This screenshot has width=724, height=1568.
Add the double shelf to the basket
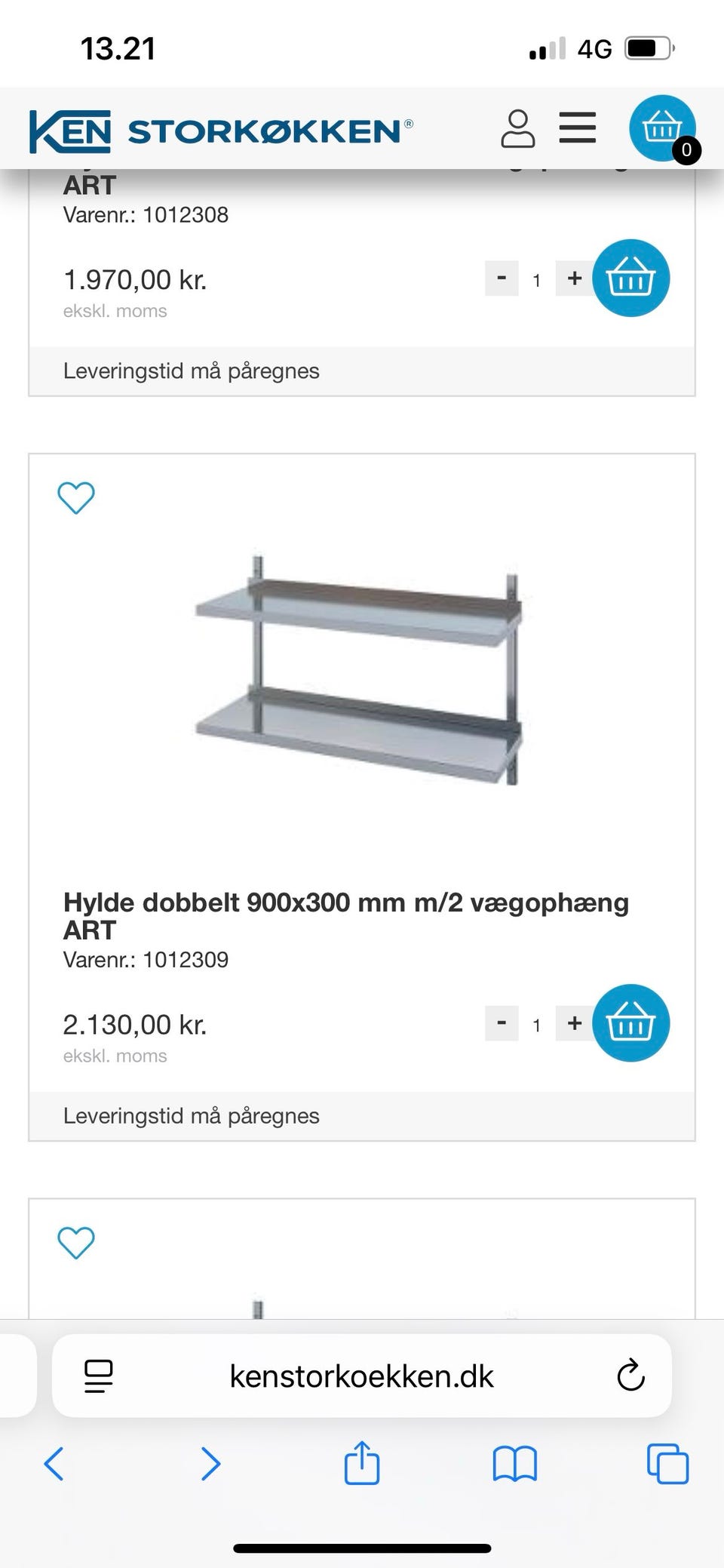pos(632,1023)
